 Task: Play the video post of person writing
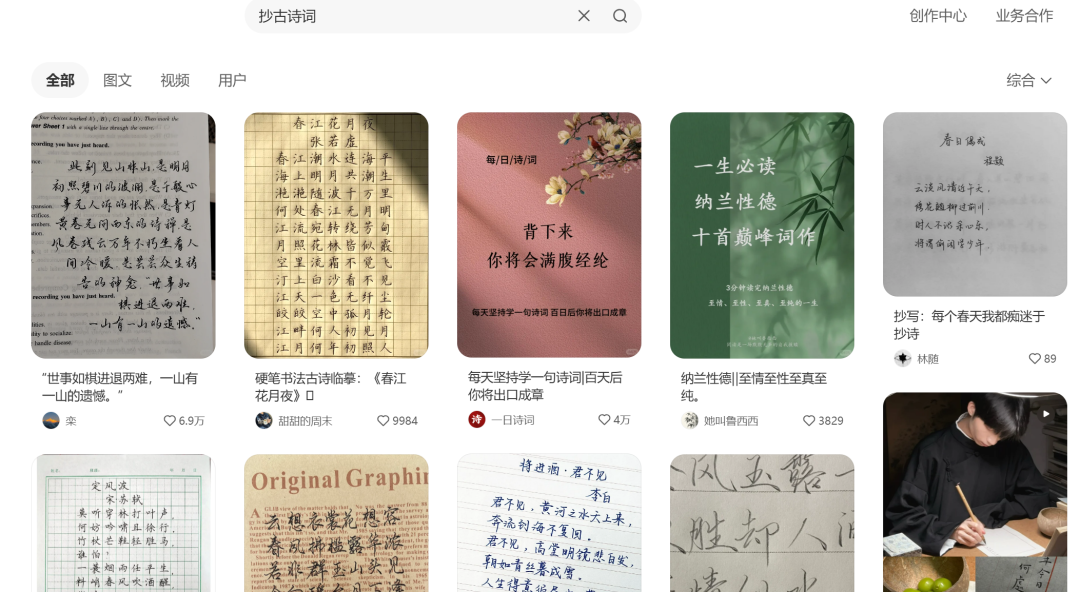point(975,490)
